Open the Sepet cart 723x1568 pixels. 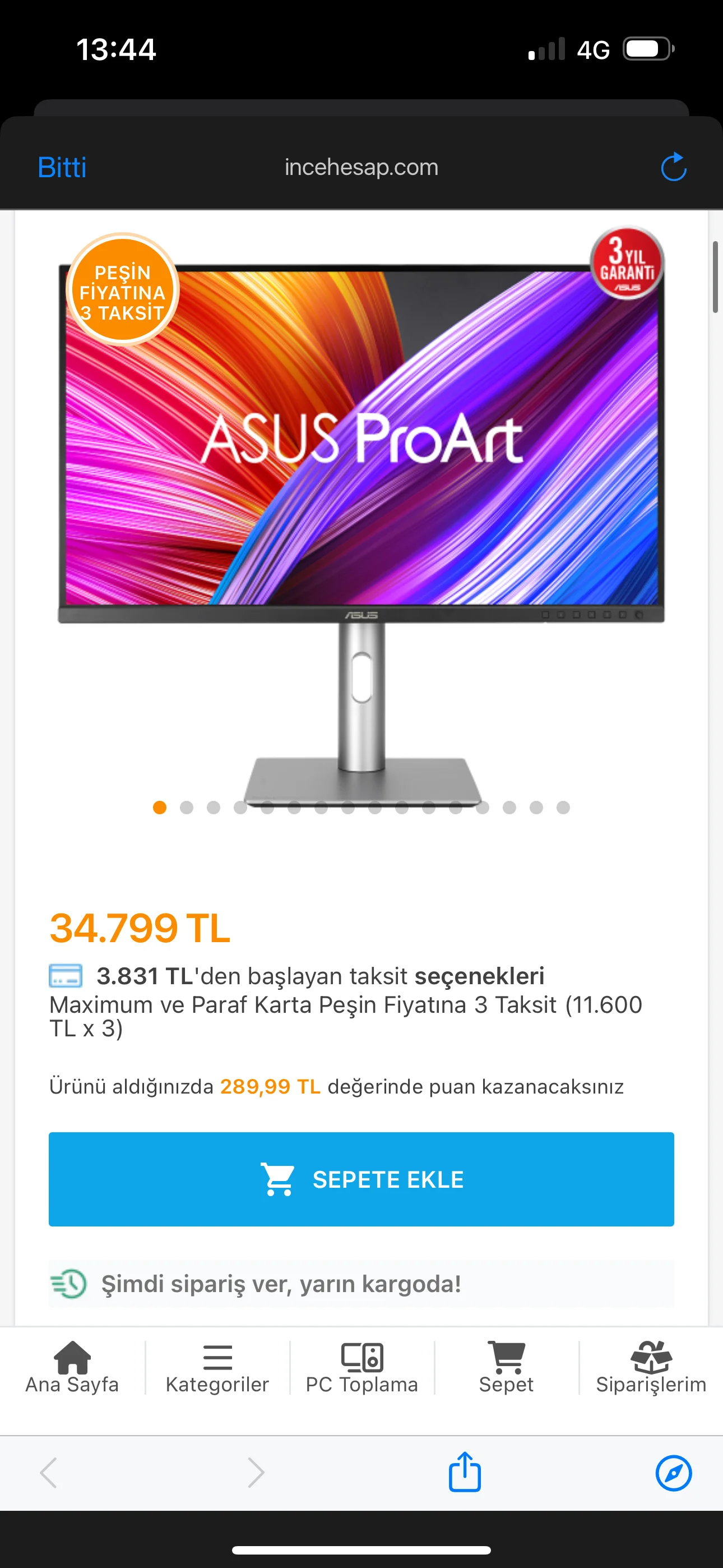(x=506, y=1368)
